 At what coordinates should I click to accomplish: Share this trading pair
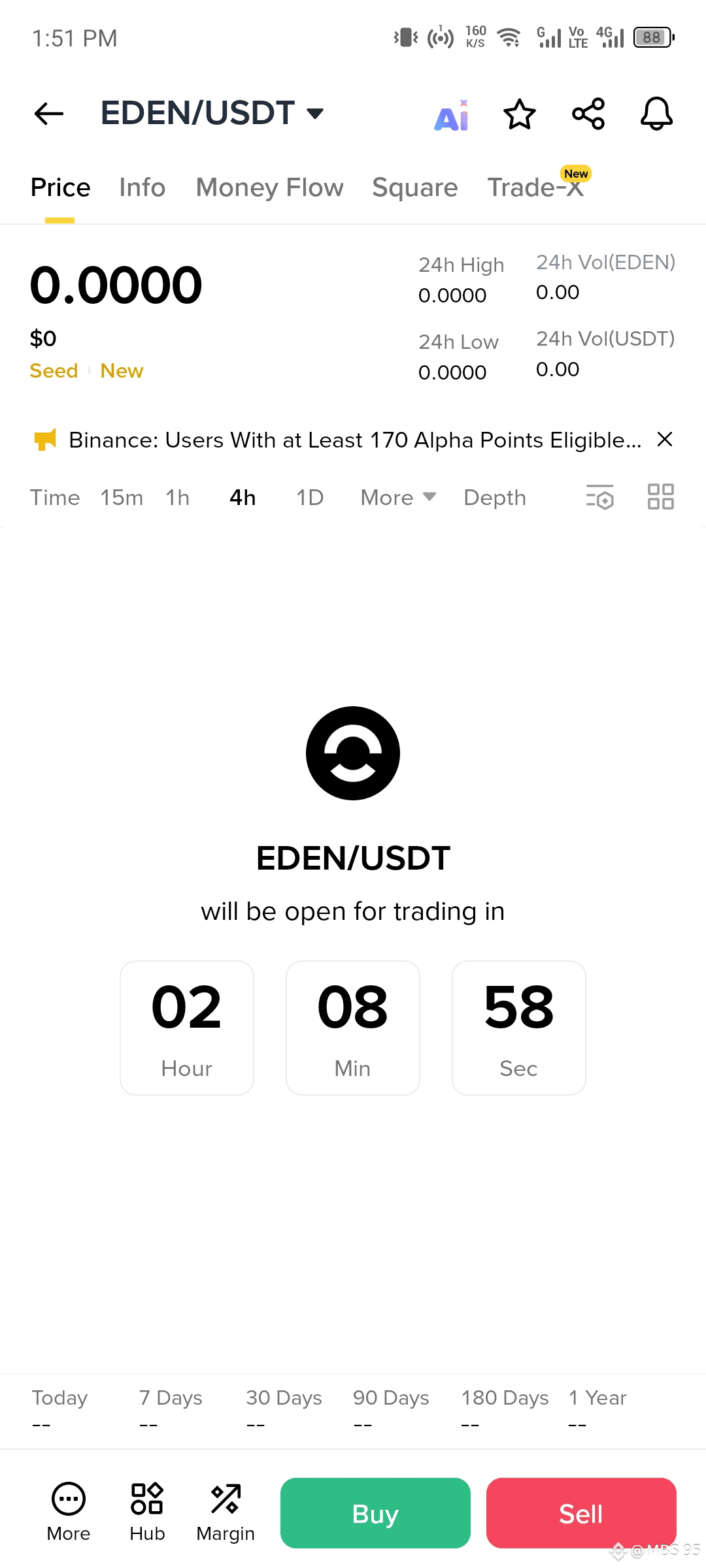[588, 114]
